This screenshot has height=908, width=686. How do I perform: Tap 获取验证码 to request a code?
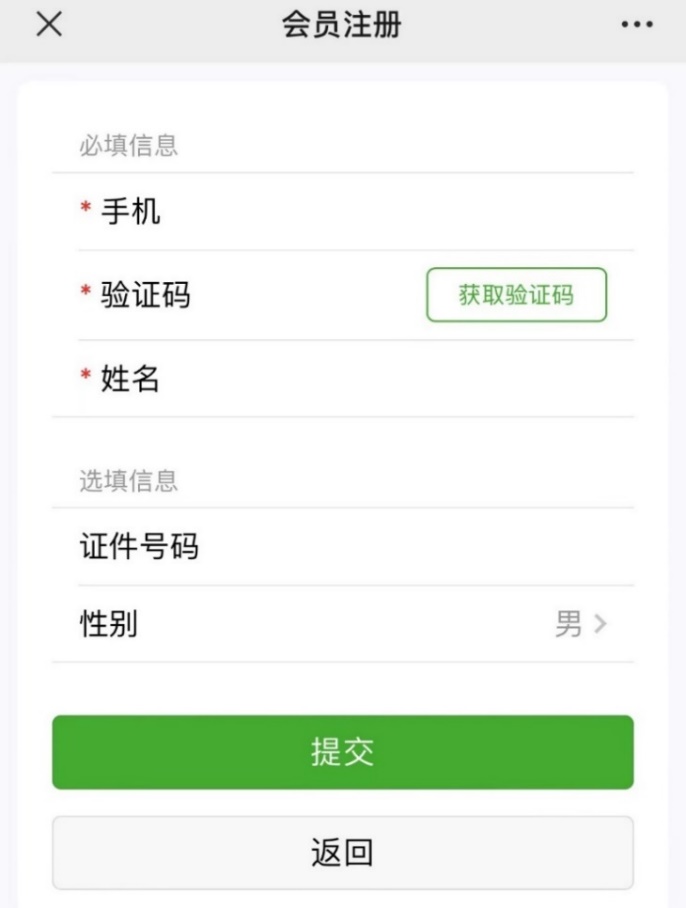point(516,295)
